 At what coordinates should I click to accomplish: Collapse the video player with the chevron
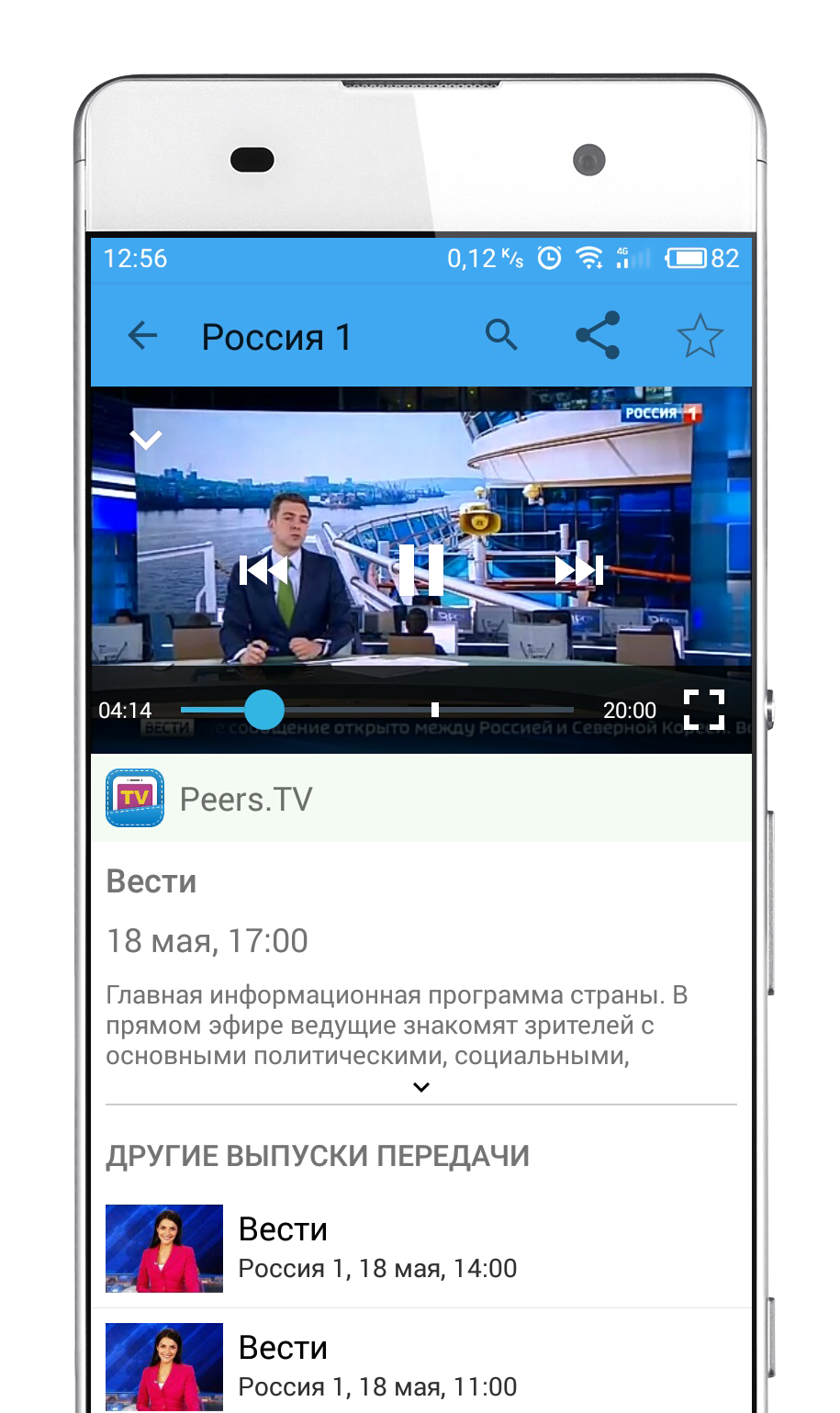coord(146,440)
